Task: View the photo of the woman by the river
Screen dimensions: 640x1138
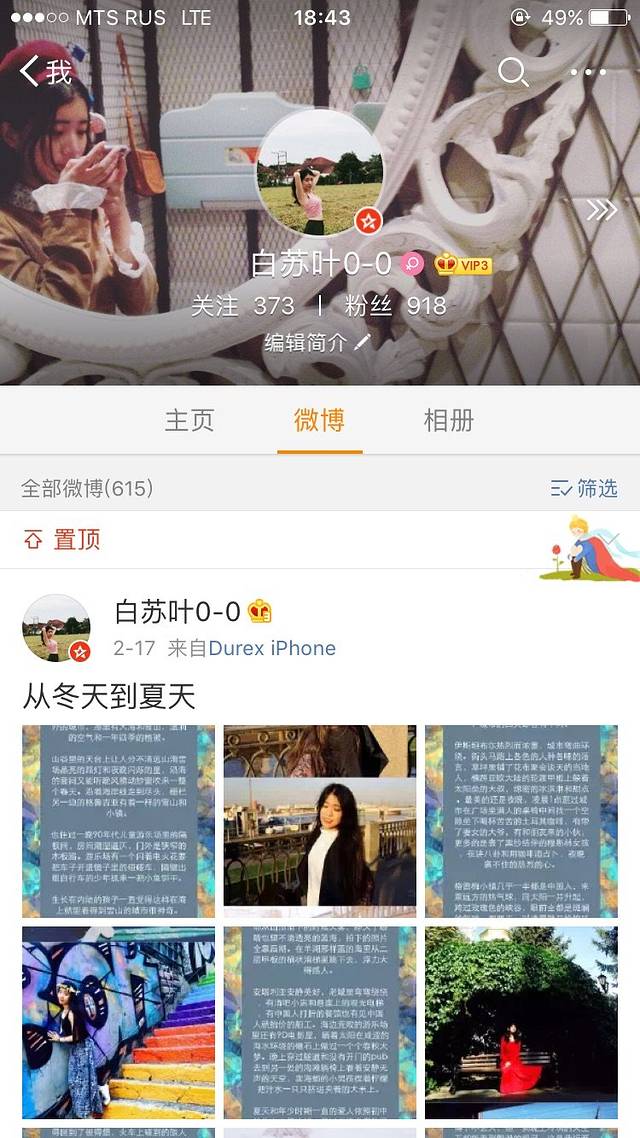Action: point(320,821)
